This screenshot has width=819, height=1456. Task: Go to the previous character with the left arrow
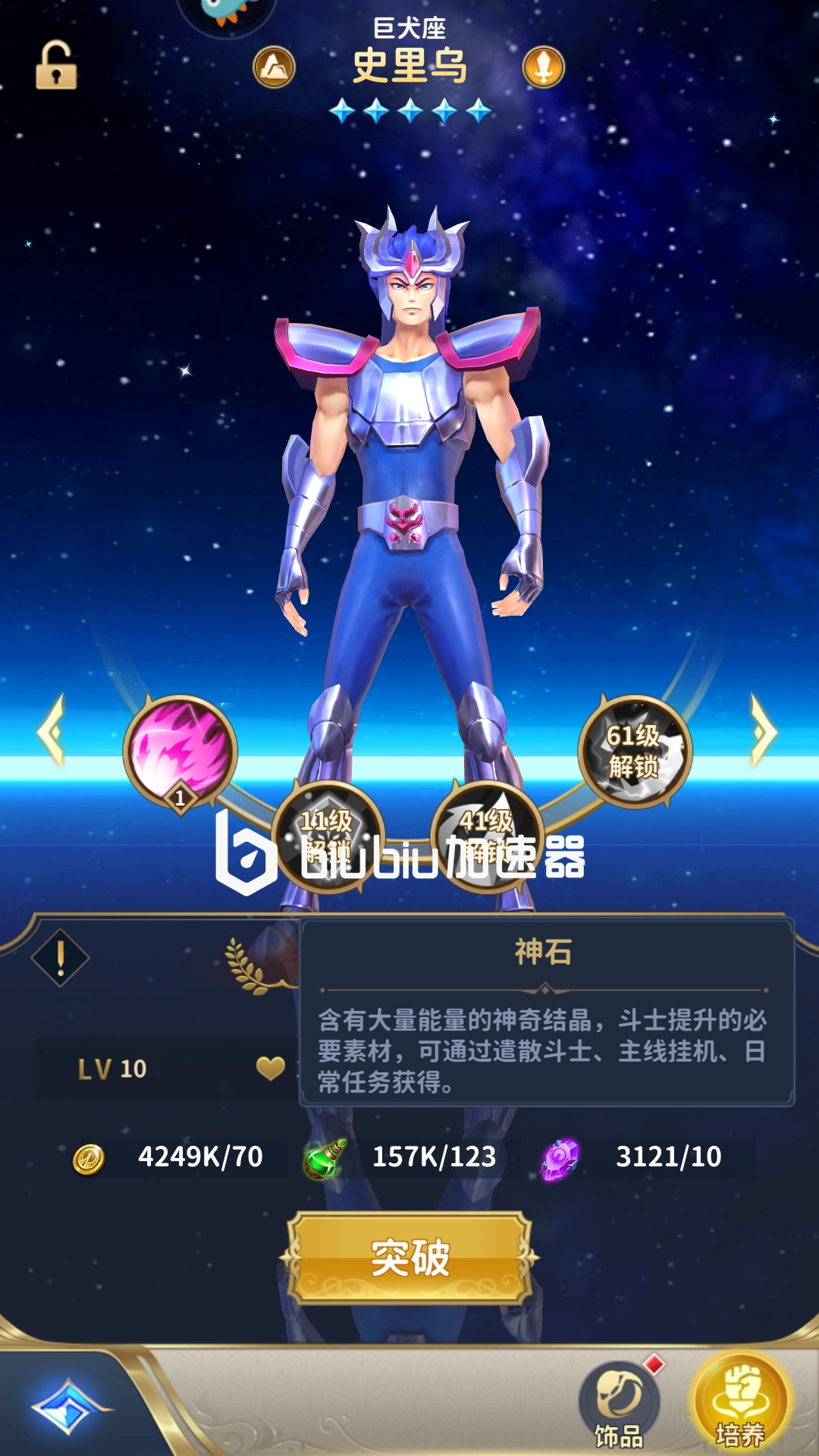click(x=51, y=731)
